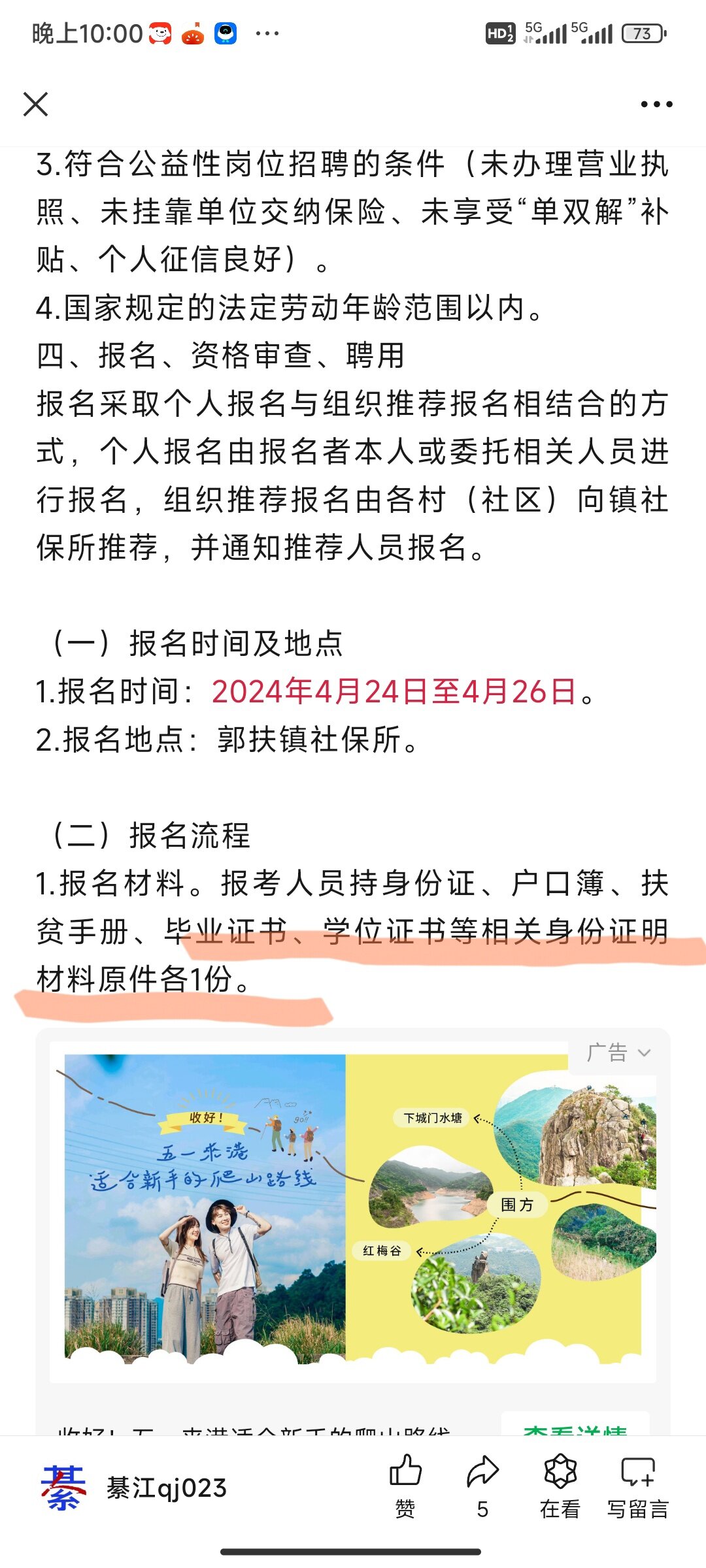
Task: Share this article
Action: [482, 1486]
